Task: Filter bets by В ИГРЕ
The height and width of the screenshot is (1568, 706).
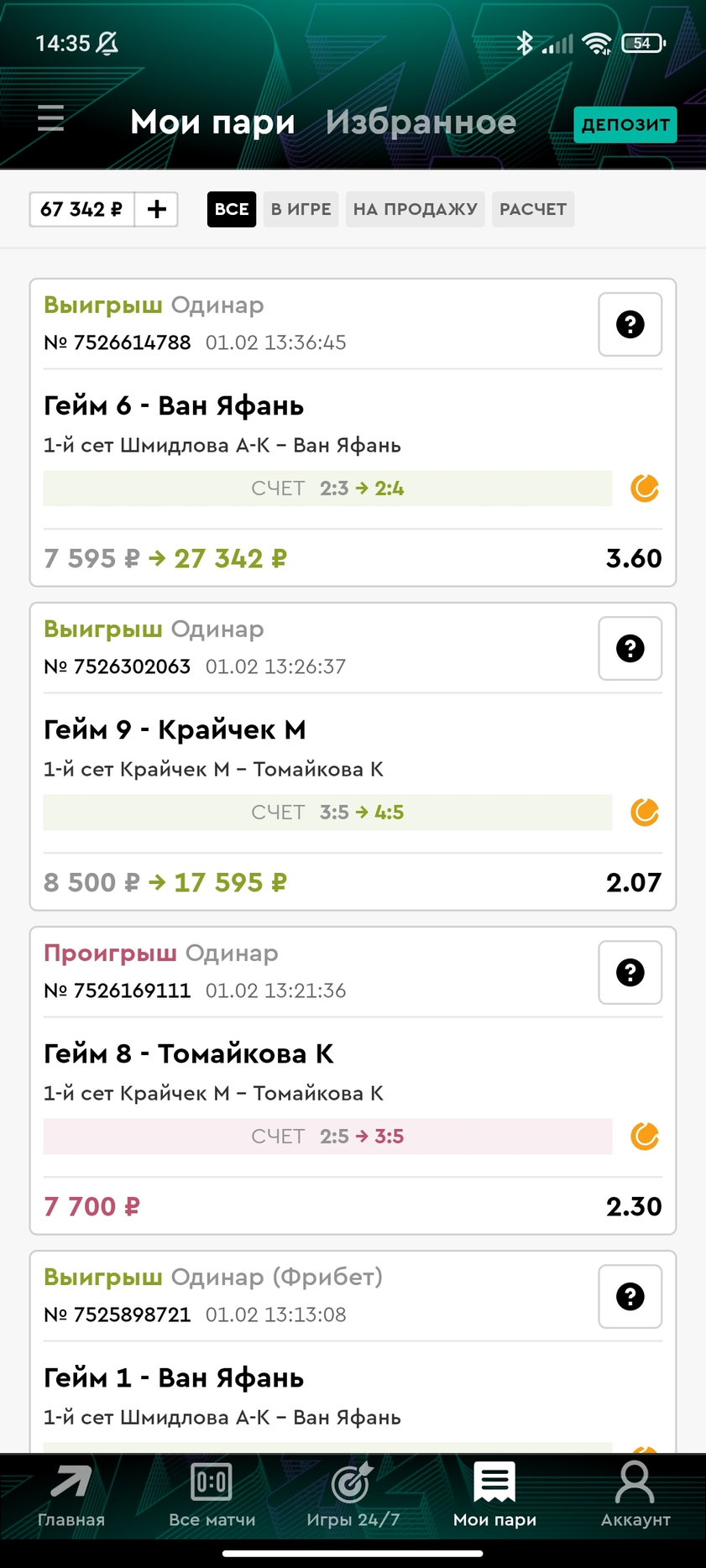Action: click(301, 209)
